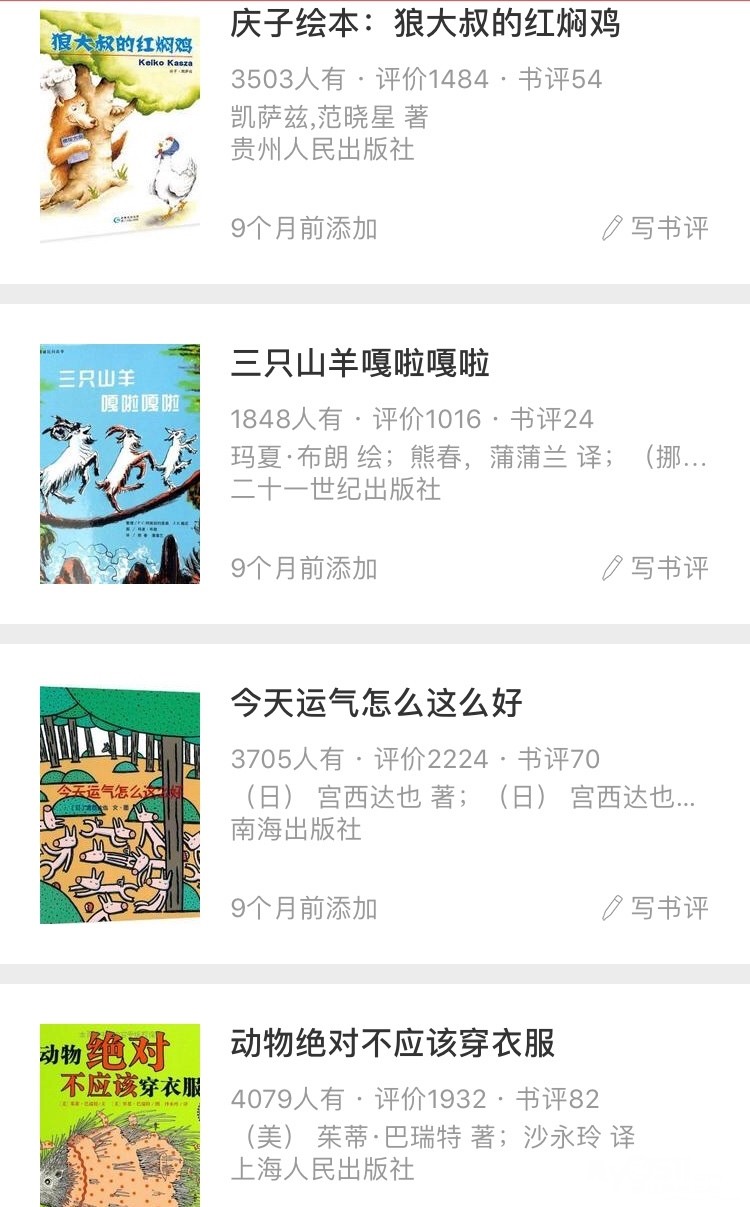Image resolution: width=750 pixels, height=1207 pixels.
Task: Write a review for 今天运气怎么这么好
Action: tap(656, 908)
